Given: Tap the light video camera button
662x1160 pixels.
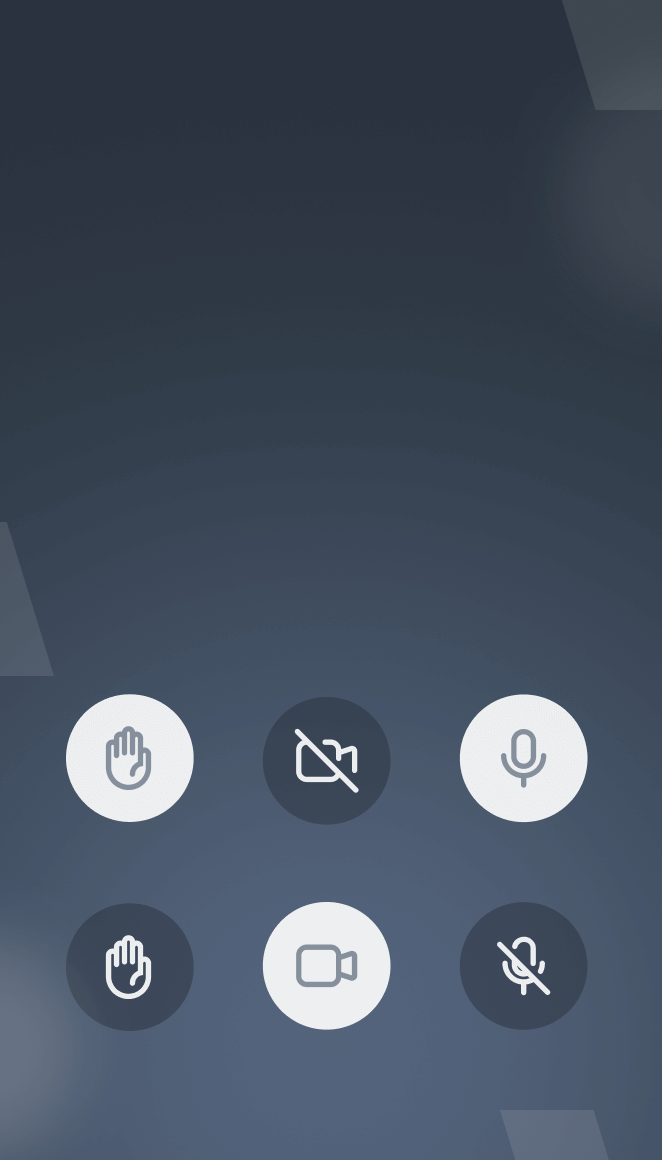Looking at the screenshot, I should click(x=327, y=966).
